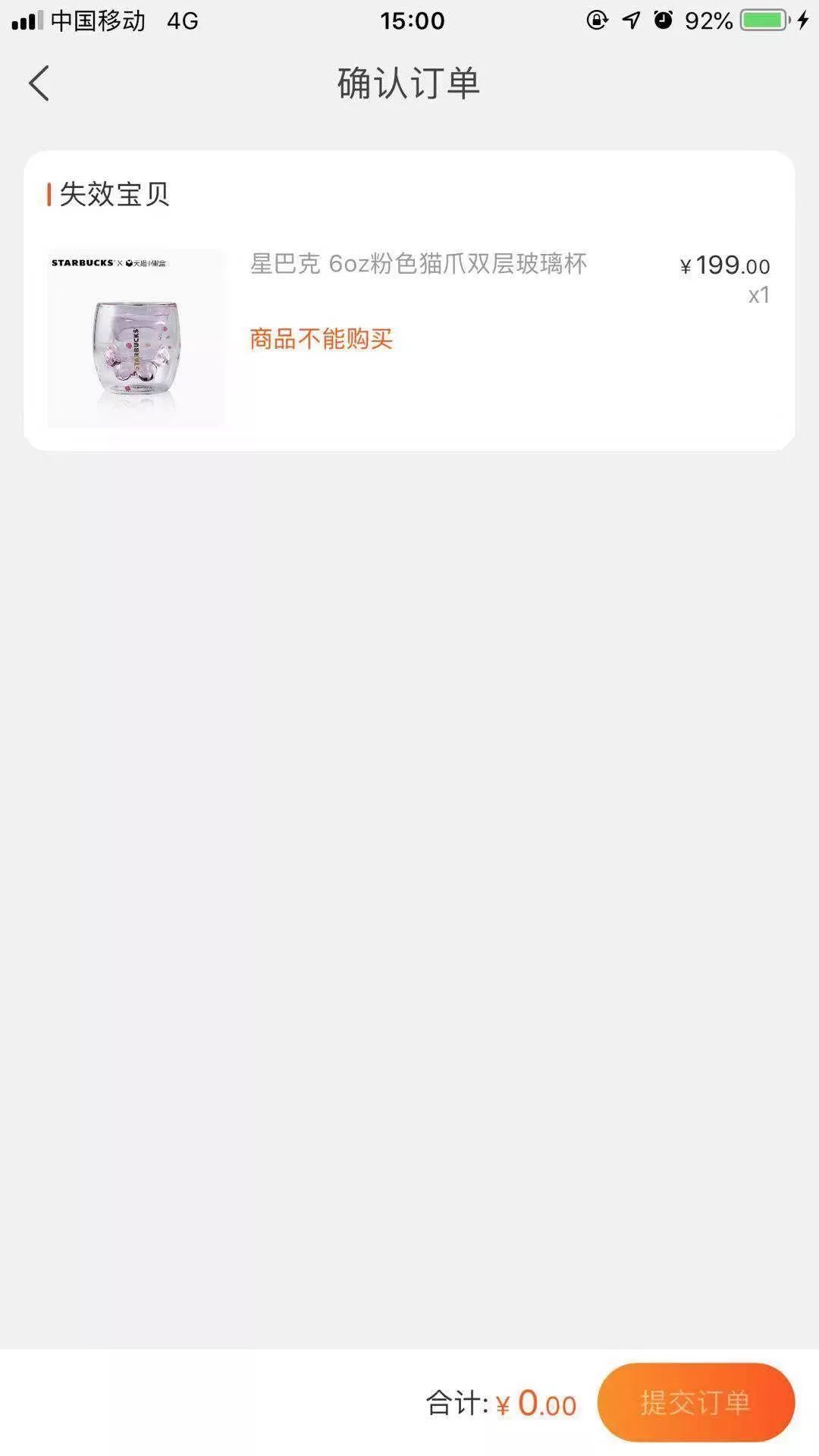819x1456 pixels.
Task: Tap the 提交订单 button
Action: click(x=695, y=1402)
